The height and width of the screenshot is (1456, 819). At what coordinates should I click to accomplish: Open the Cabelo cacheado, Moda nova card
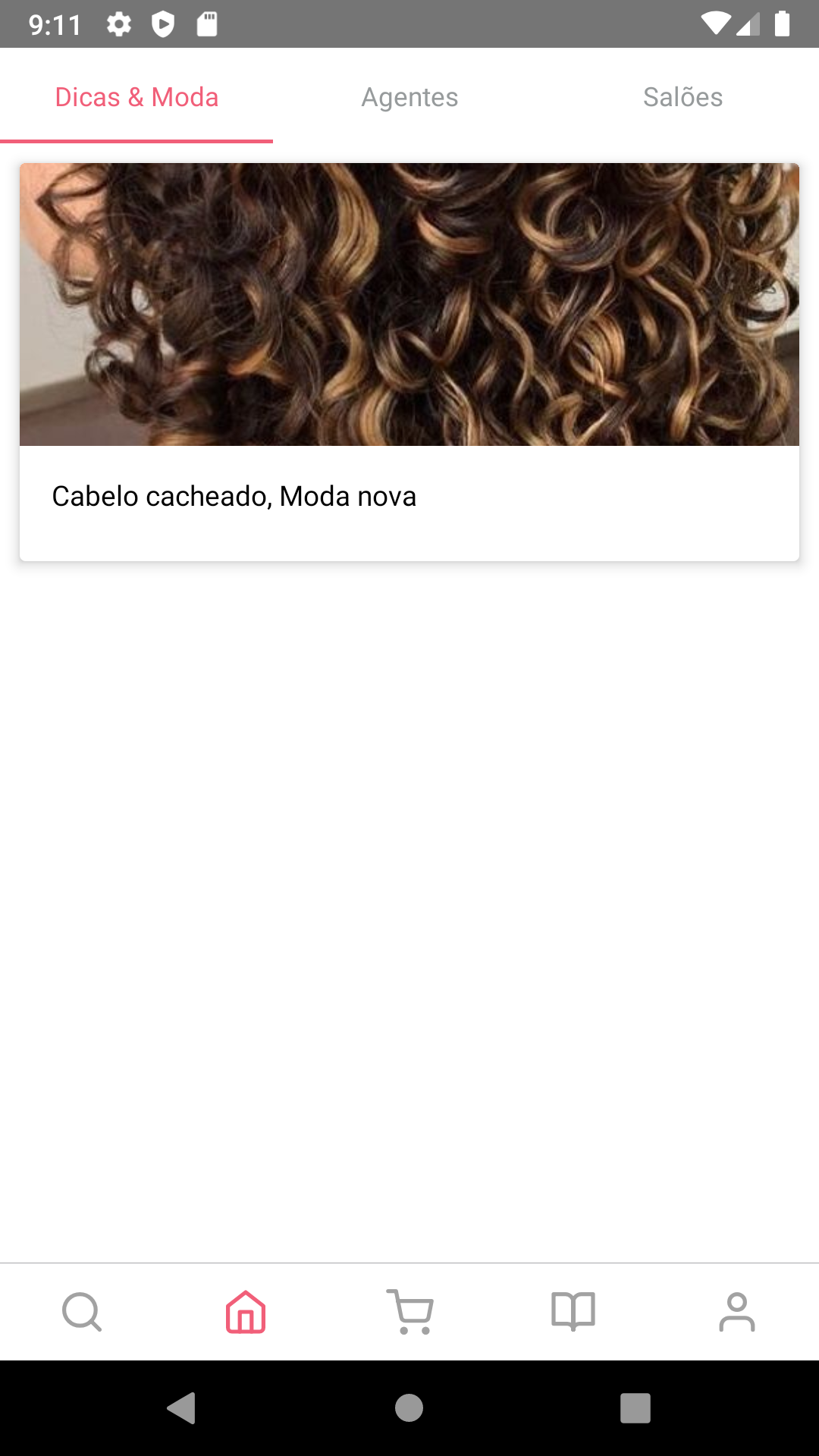409,362
